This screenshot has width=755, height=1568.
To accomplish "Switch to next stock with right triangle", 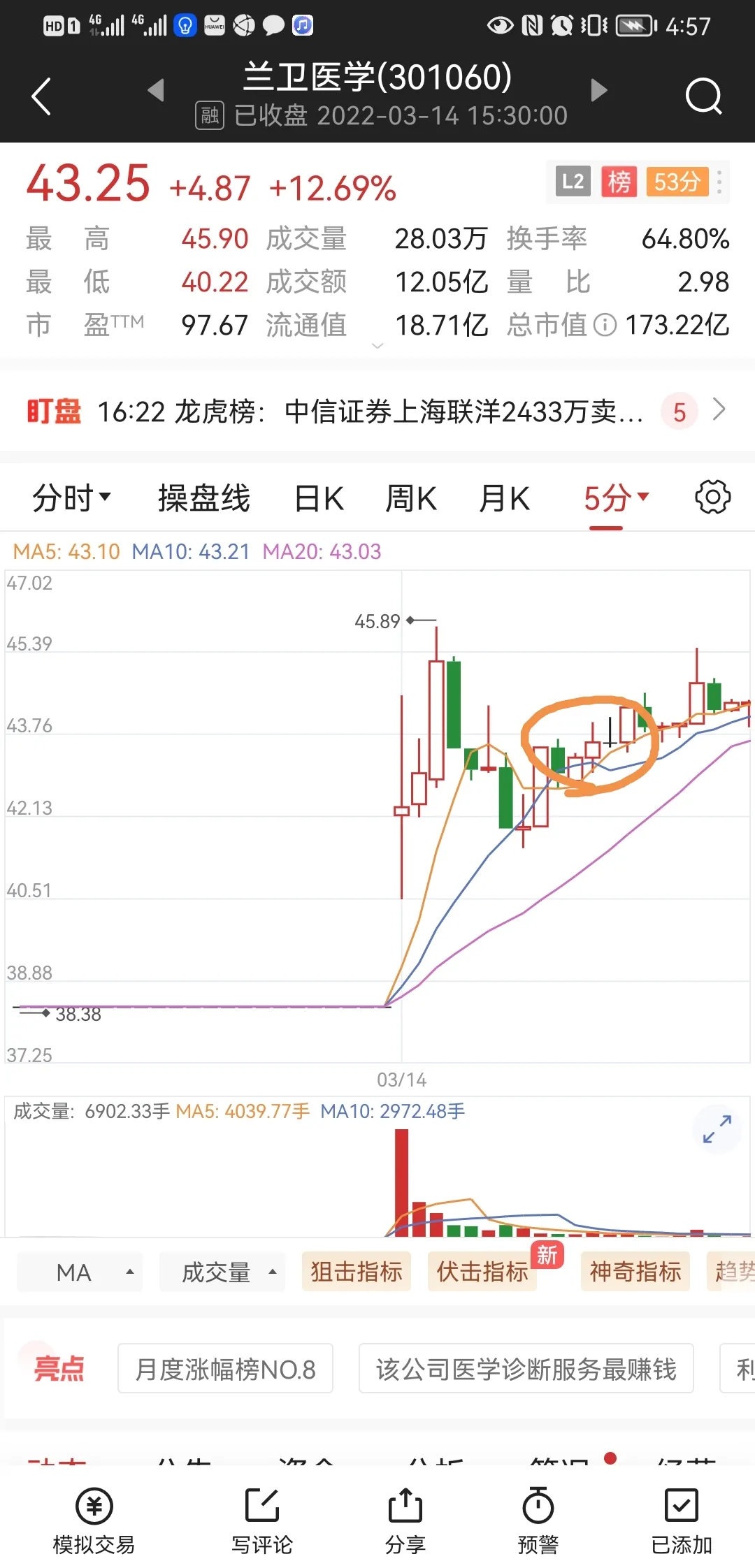I will 598,90.
